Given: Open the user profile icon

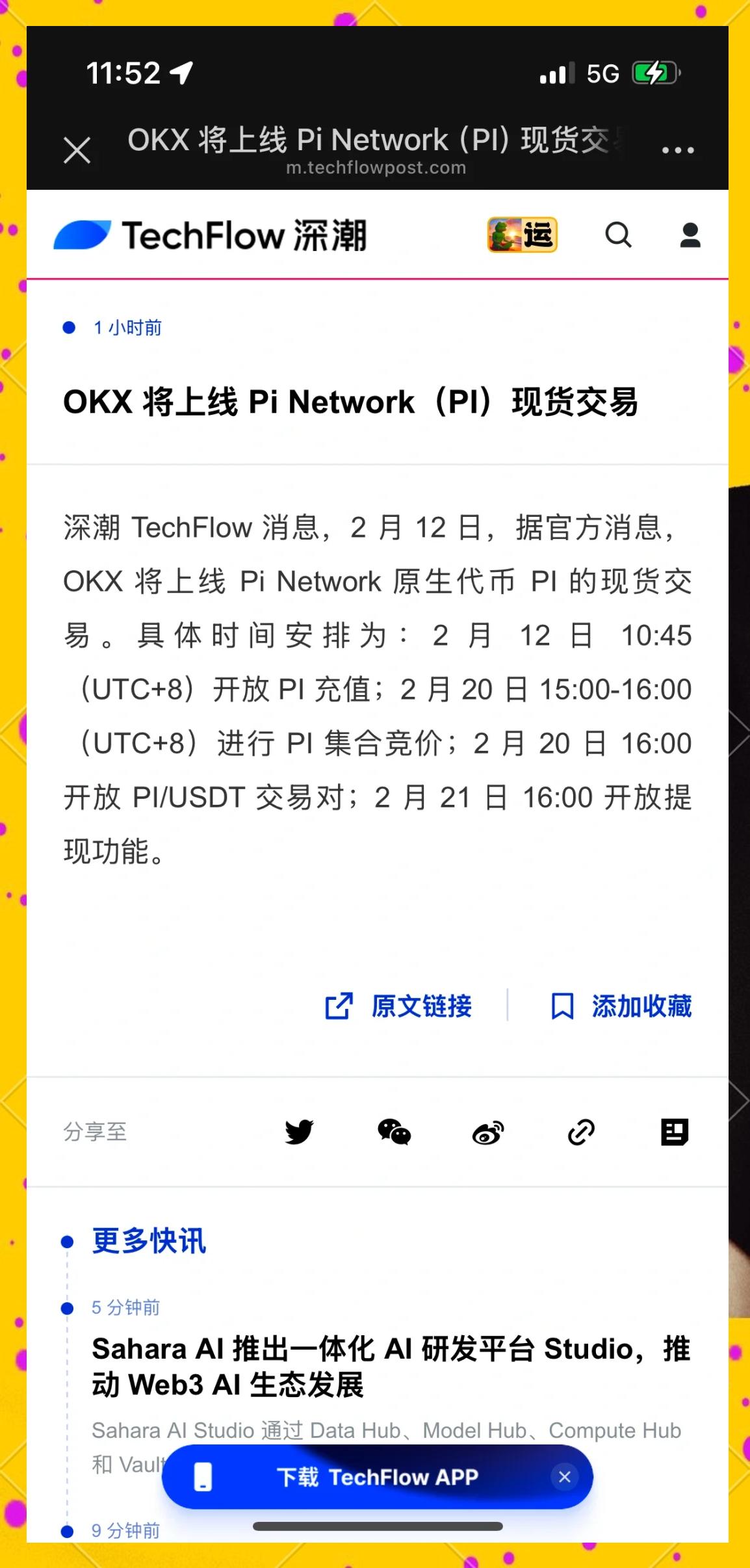Looking at the screenshot, I should 689,236.
